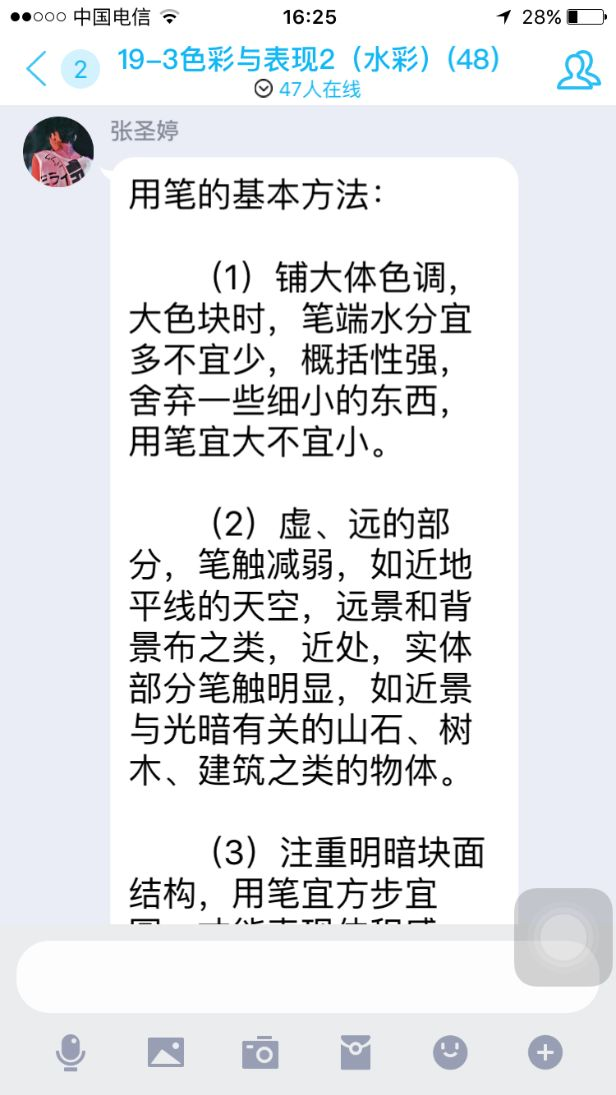The height and width of the screenshot is (1095, 616).
Task: Start a voice message with microphone
Action: tap(70, 1052)
